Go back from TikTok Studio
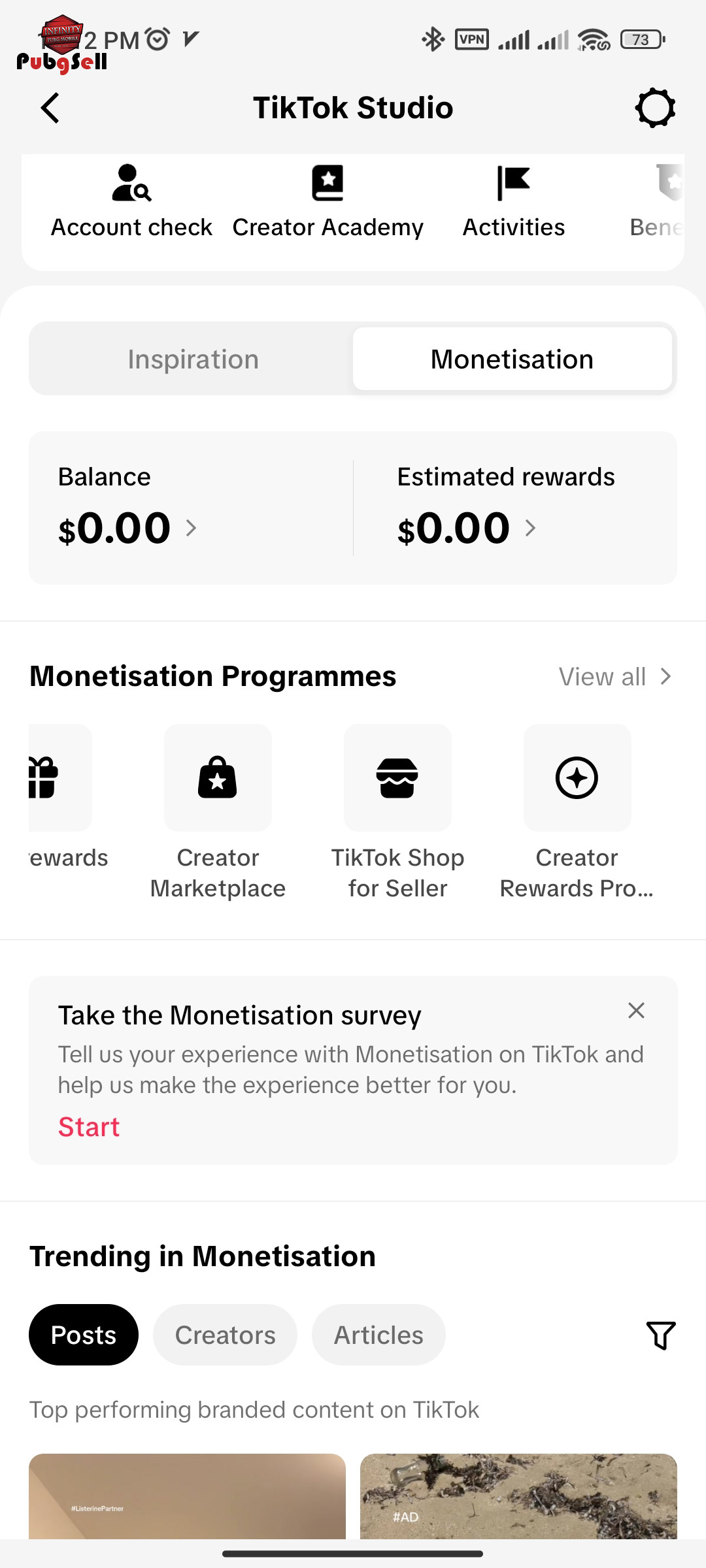Screen dimensions: 706x1568 (50, 108)
